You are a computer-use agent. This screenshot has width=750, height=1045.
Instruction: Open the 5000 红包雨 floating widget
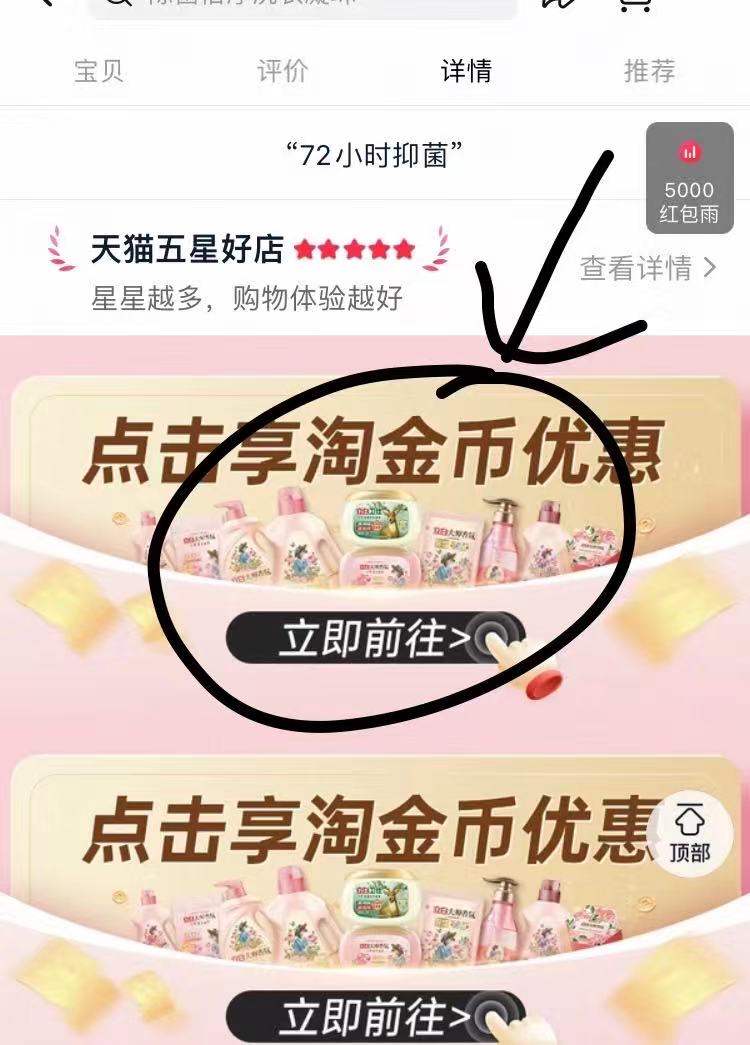click(x=688, y=178)
